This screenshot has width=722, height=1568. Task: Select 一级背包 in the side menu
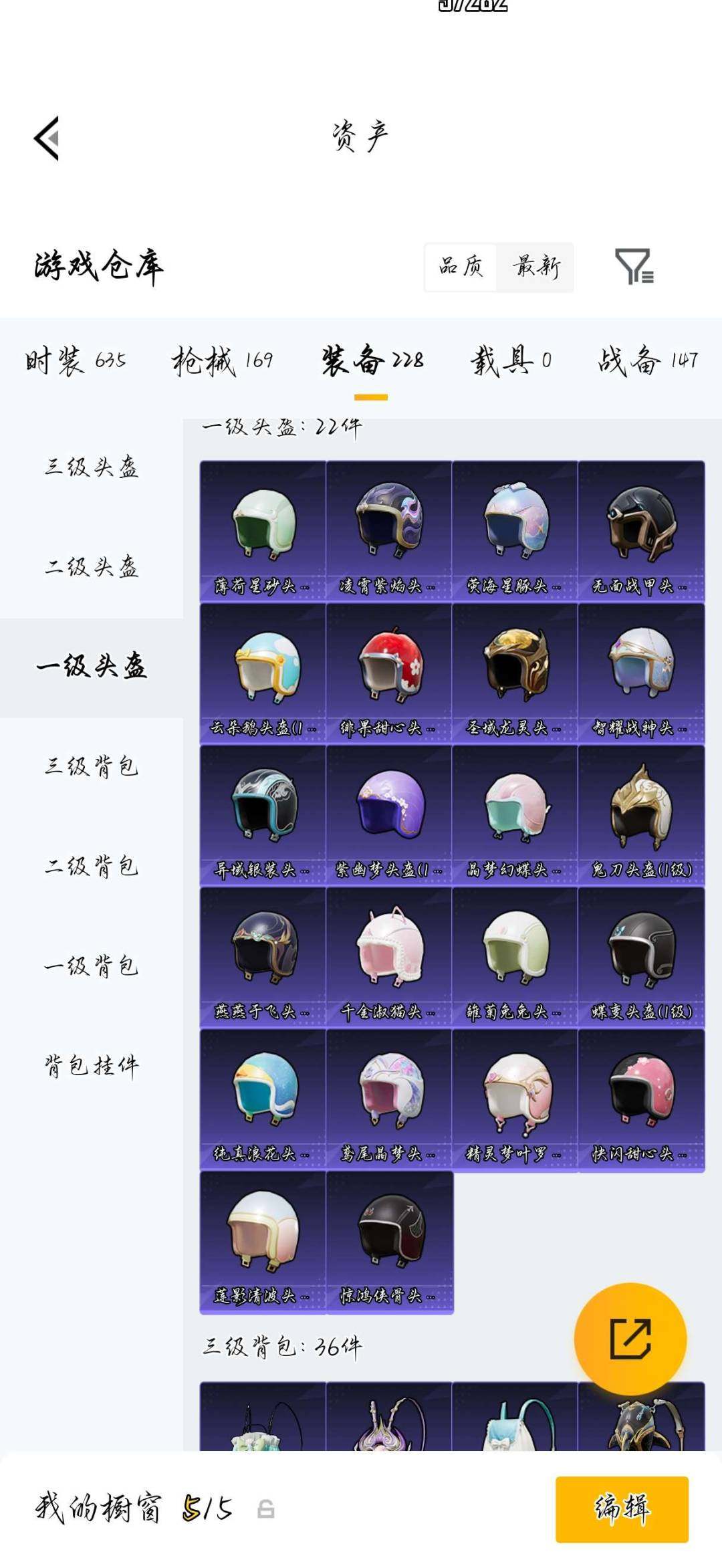[x=92, y=966]
